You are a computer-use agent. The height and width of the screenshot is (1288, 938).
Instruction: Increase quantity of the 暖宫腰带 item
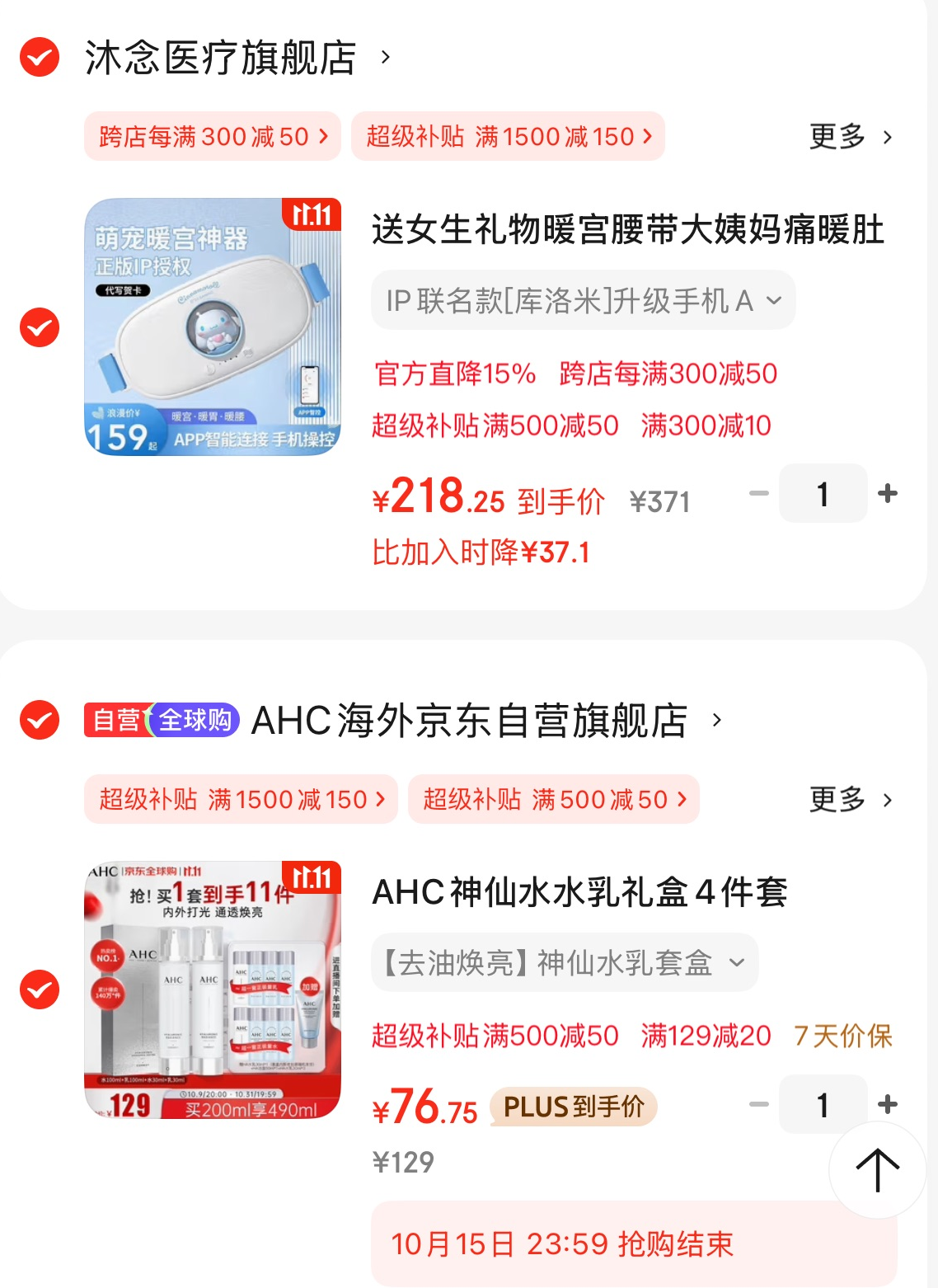coord(888,494)
